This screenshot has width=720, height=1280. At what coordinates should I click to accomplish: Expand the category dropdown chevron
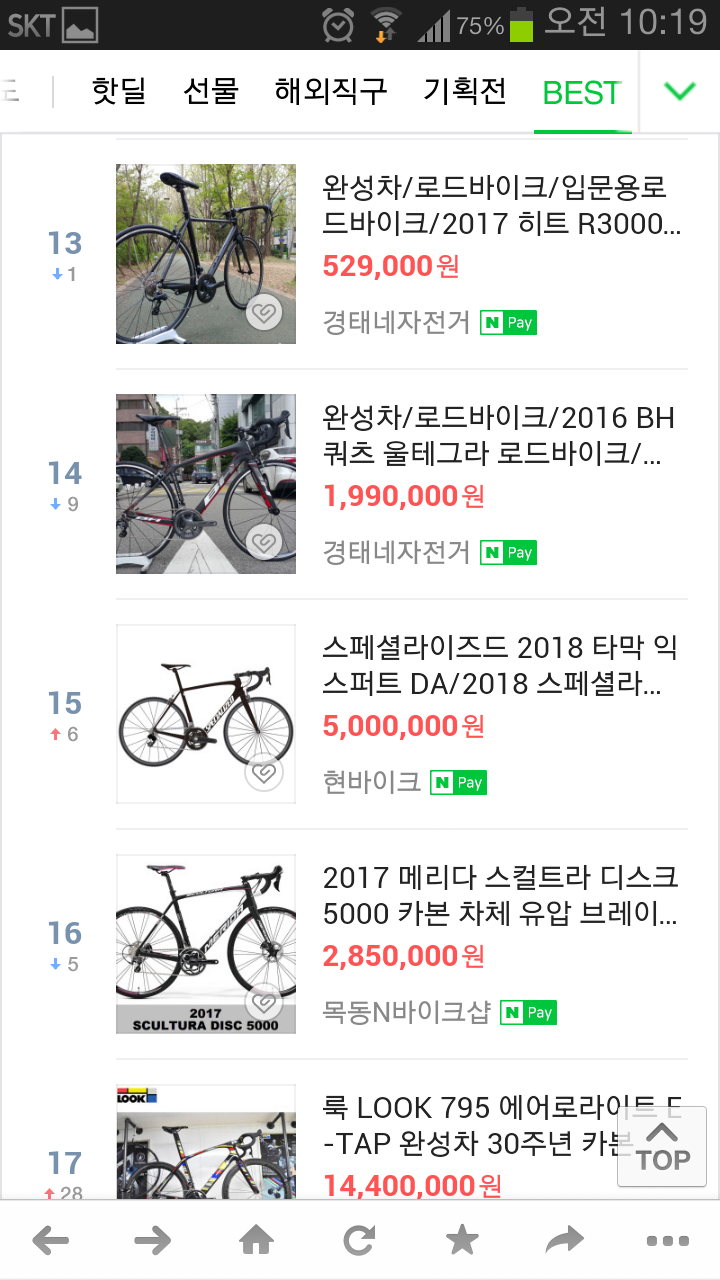pyautogui.click(x=680, y=92)
